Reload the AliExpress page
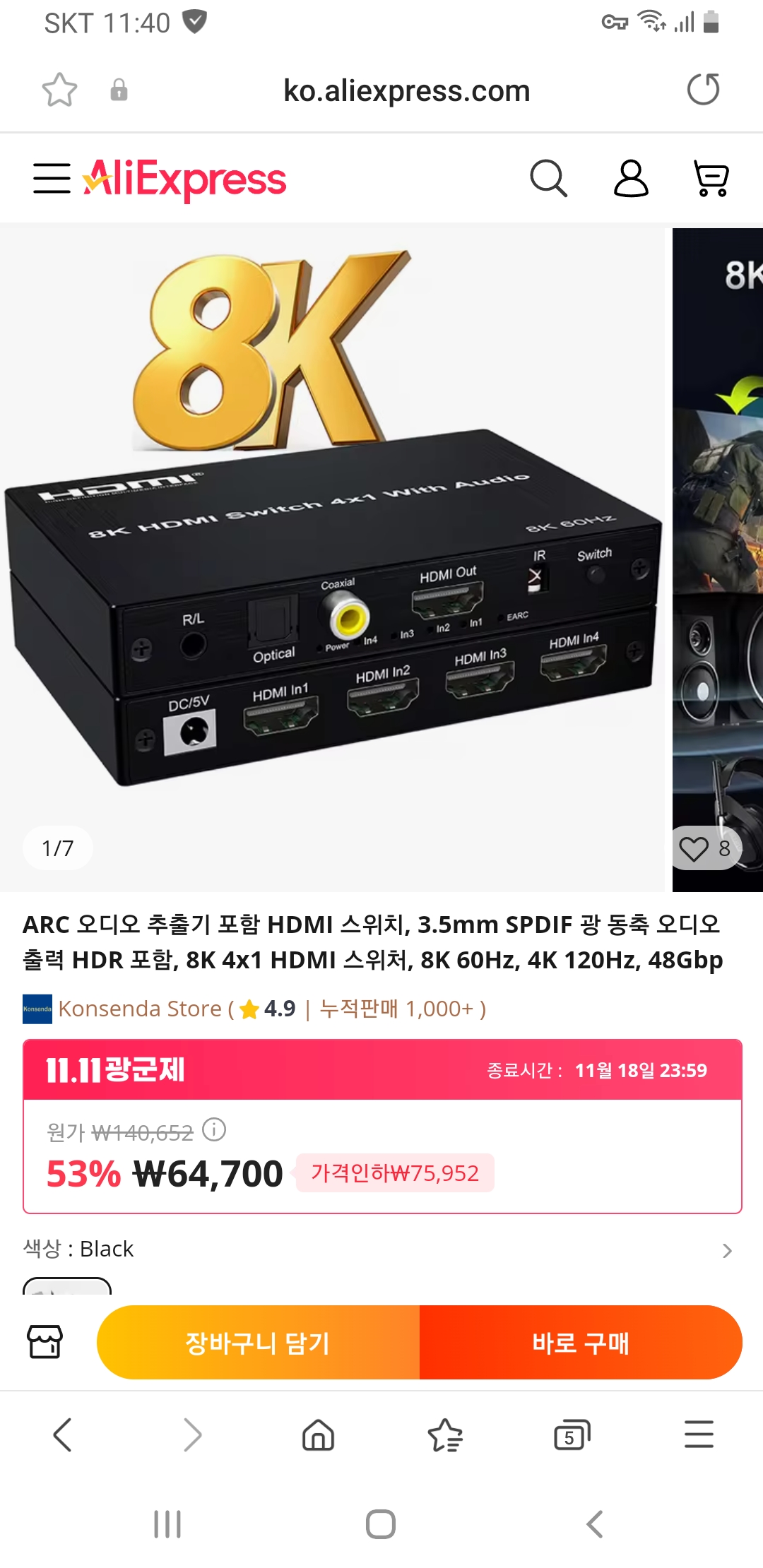The width and height of the screenshot is (763, 1568). [703, 90]
